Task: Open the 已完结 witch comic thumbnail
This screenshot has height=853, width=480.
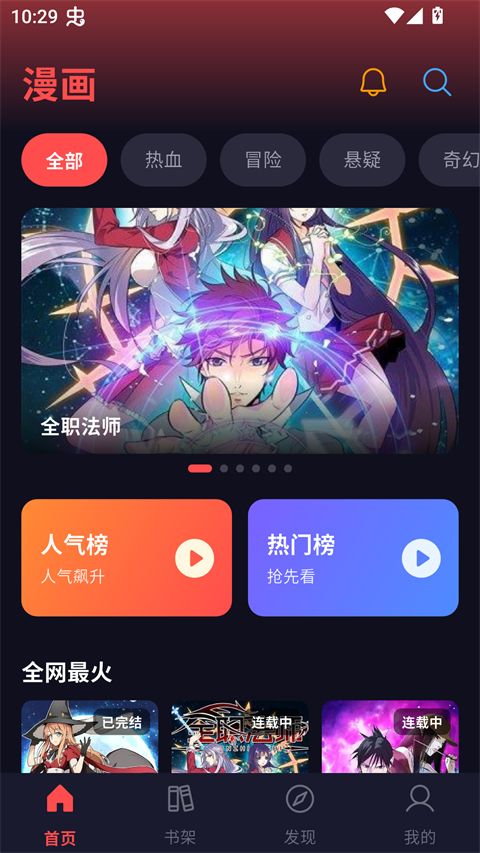Action: tap(90, 736)
